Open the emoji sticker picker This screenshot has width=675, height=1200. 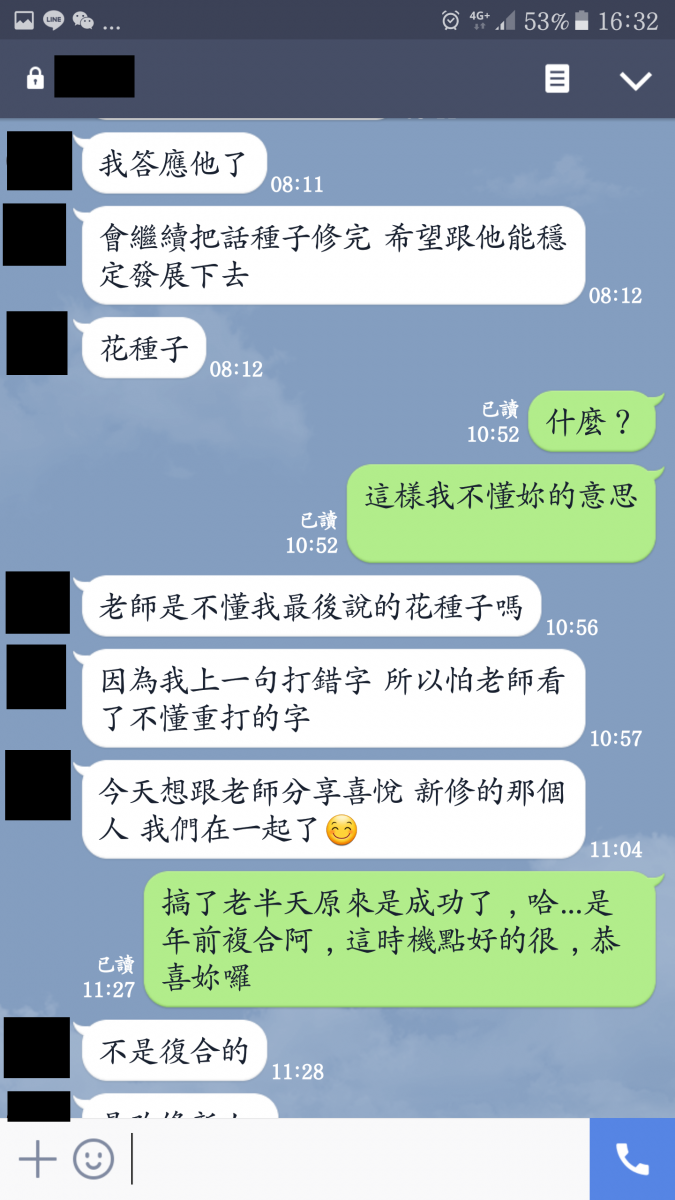pos(93,1159)
